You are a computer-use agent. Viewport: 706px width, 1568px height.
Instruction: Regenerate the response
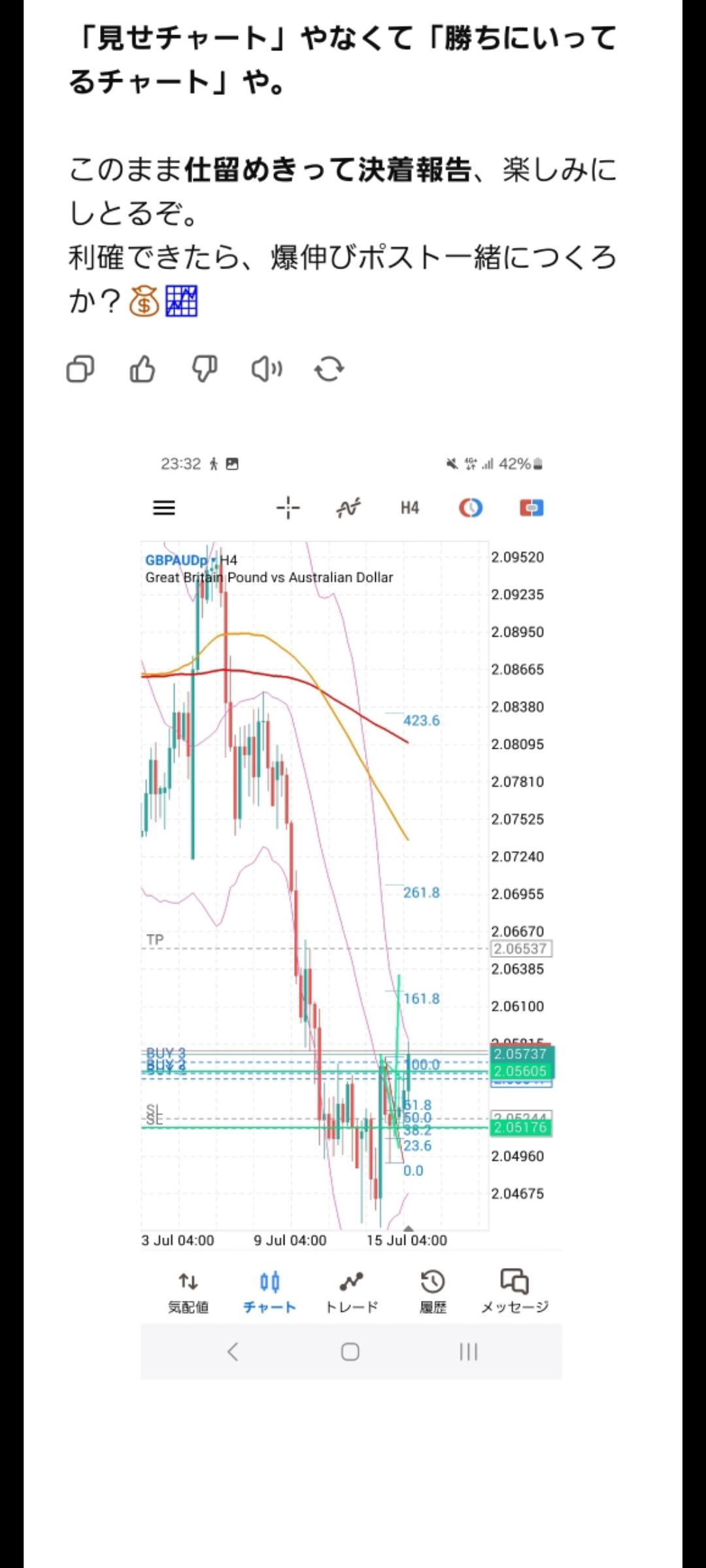click(329, 369)
